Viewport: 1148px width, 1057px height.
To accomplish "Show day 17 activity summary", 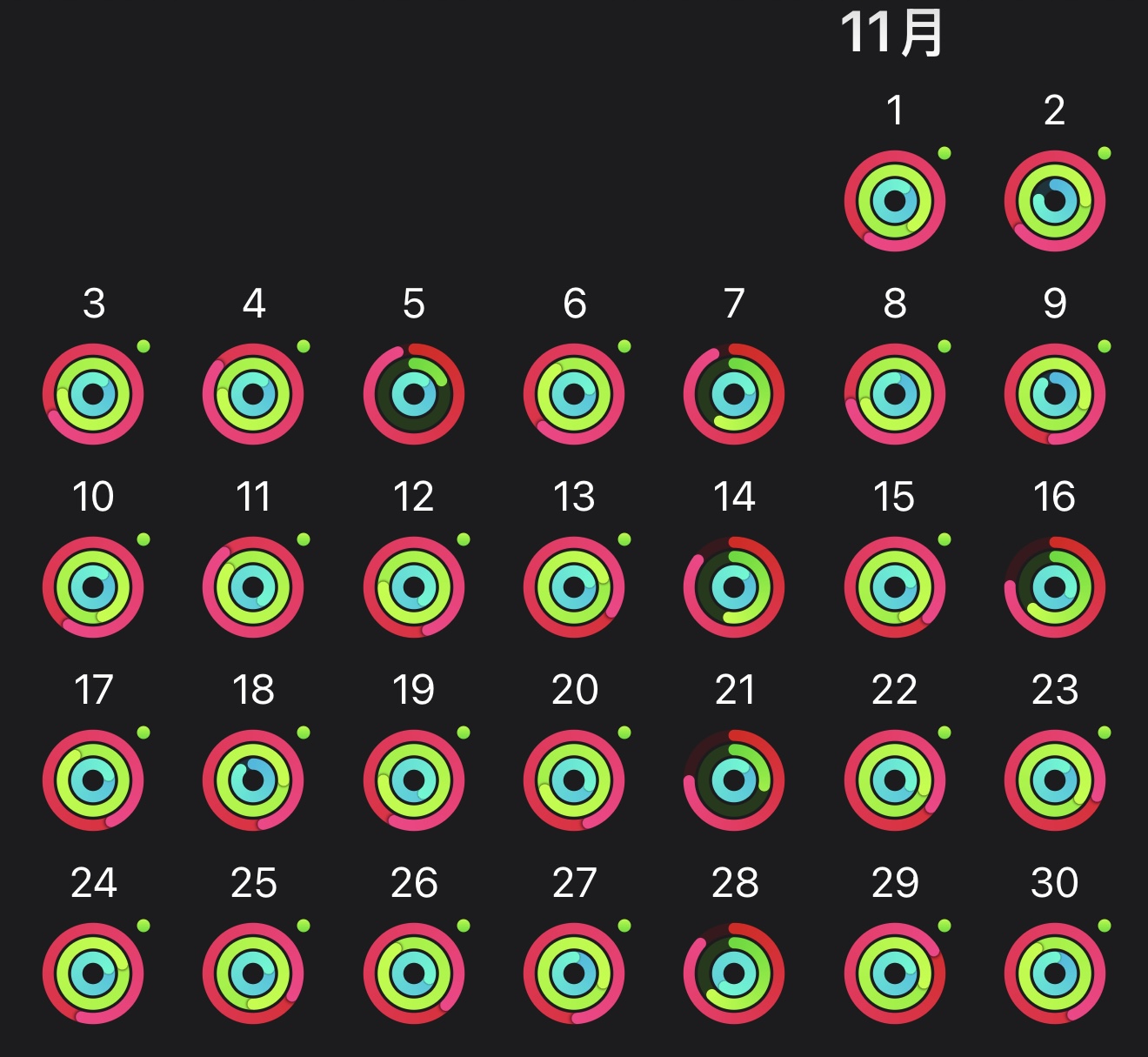I will pos(93,780).
